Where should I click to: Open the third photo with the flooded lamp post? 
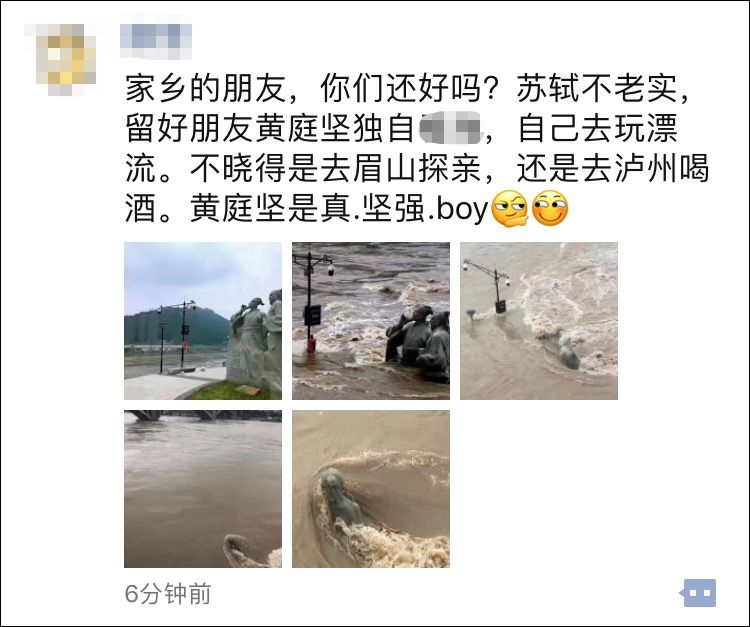point(539,321)
